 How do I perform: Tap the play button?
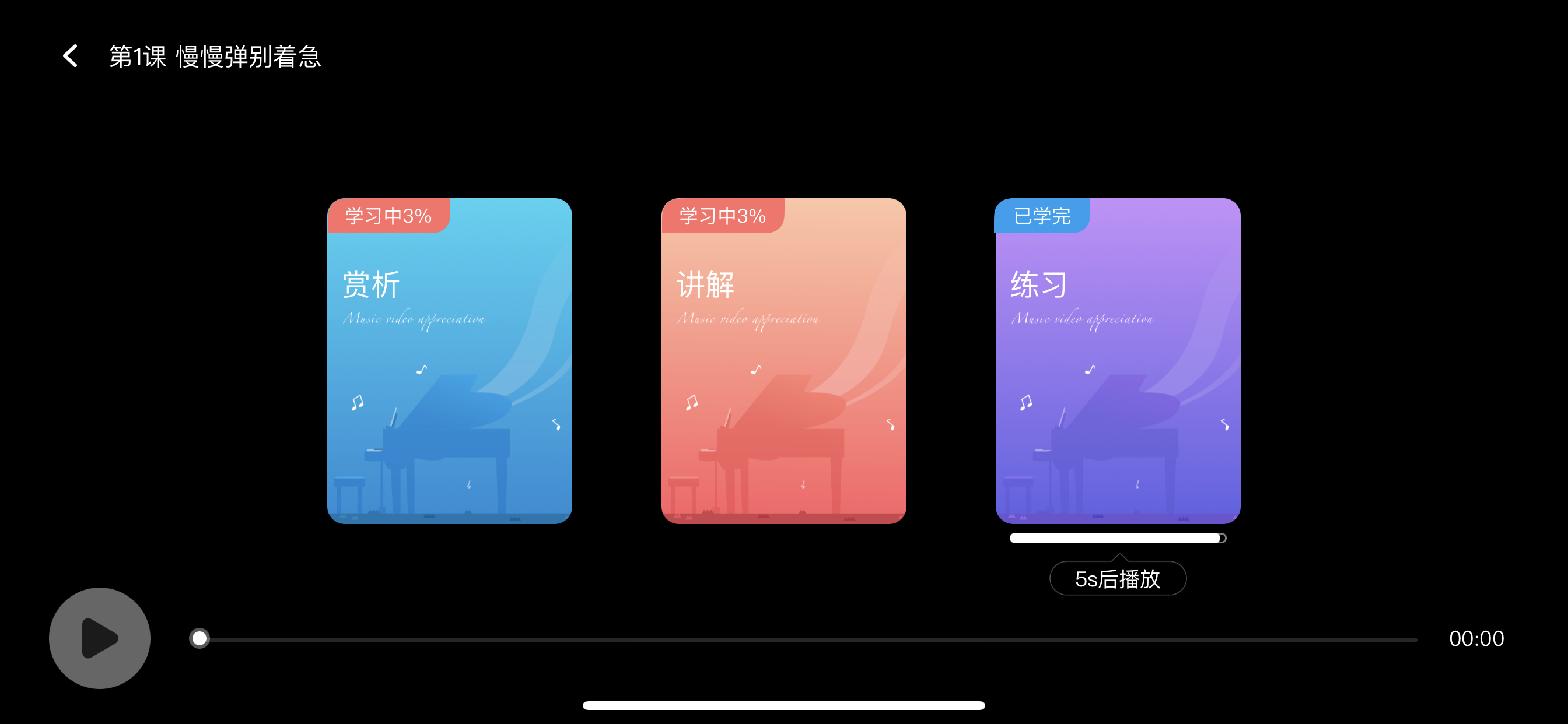tap(99, 638)
